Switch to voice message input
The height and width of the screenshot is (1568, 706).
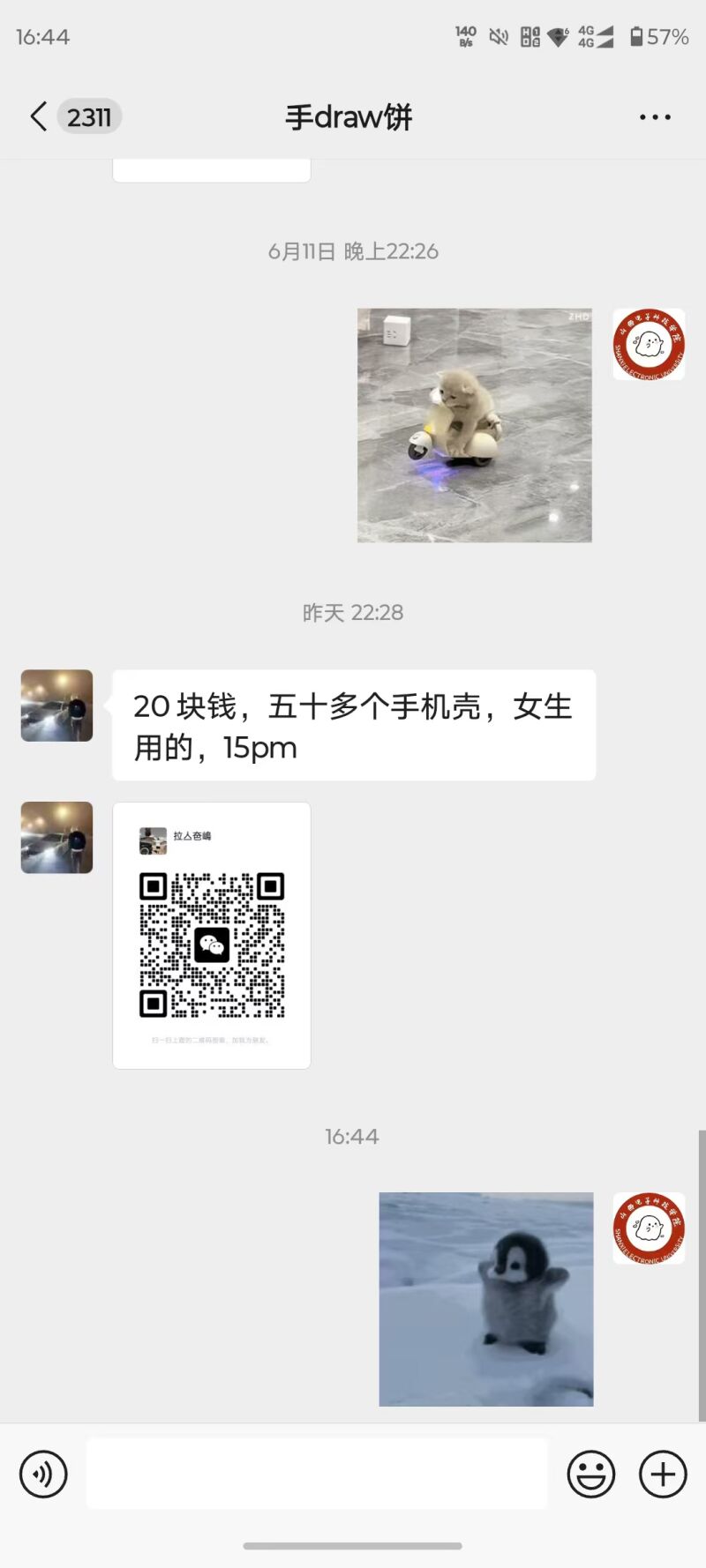(x=43, y=1474)
